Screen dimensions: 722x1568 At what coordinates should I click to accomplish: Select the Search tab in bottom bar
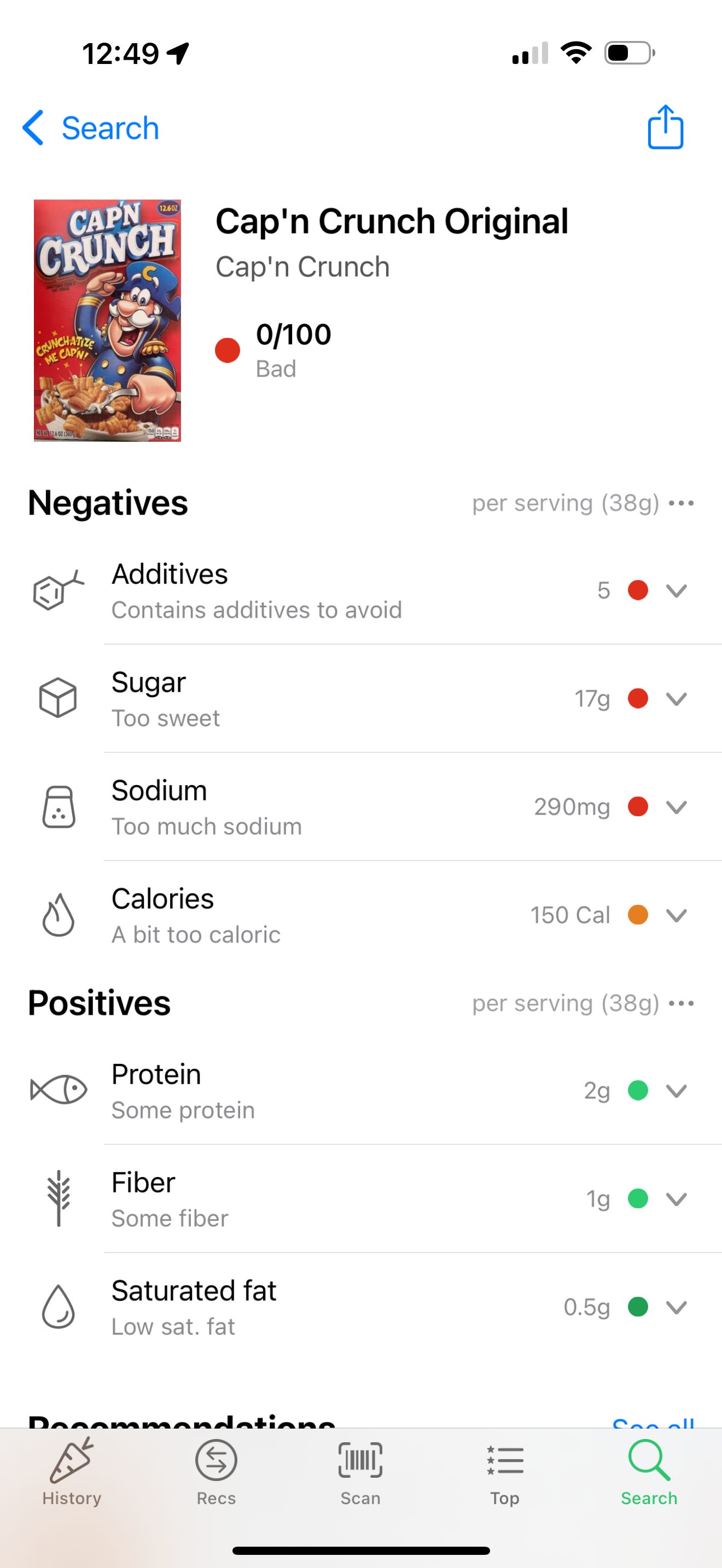[649, 1472]
